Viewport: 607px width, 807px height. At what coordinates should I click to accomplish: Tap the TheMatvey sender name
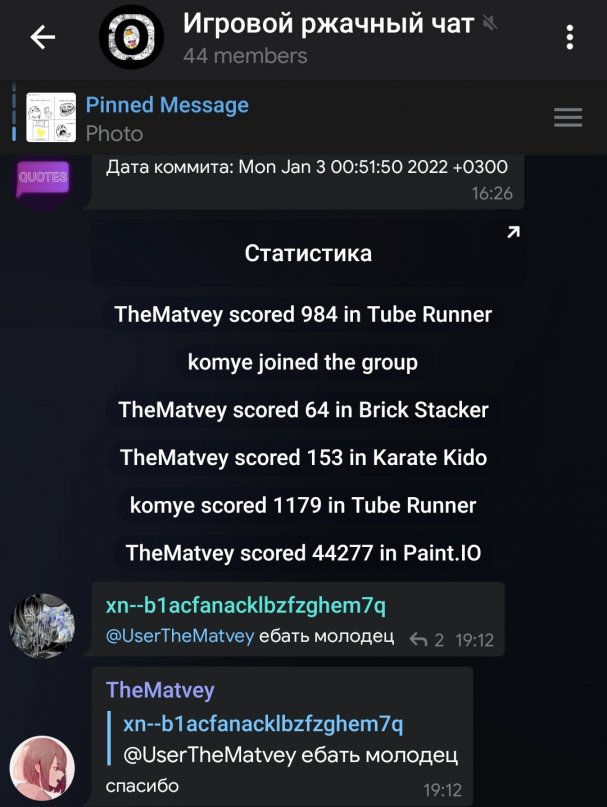click(160, 690)
